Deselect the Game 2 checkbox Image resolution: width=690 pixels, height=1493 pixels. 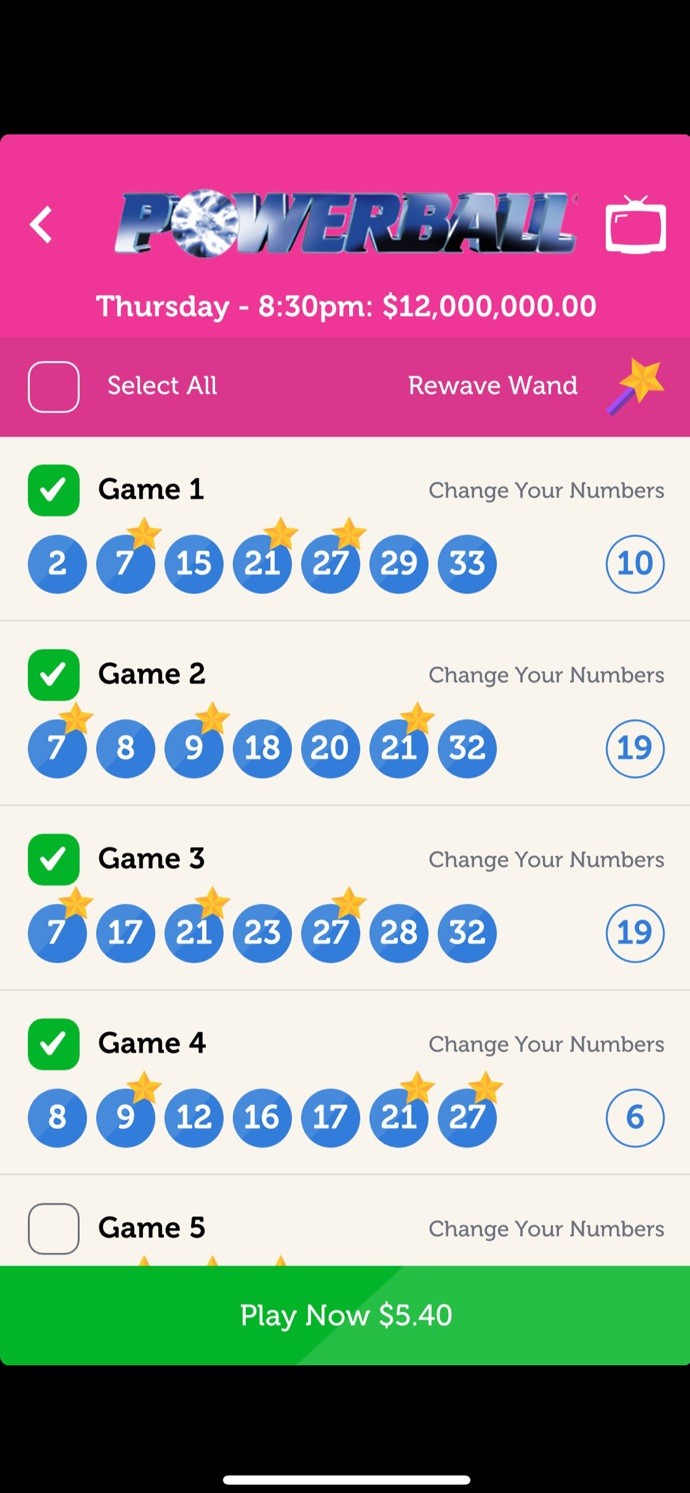(x=54, y=675)
